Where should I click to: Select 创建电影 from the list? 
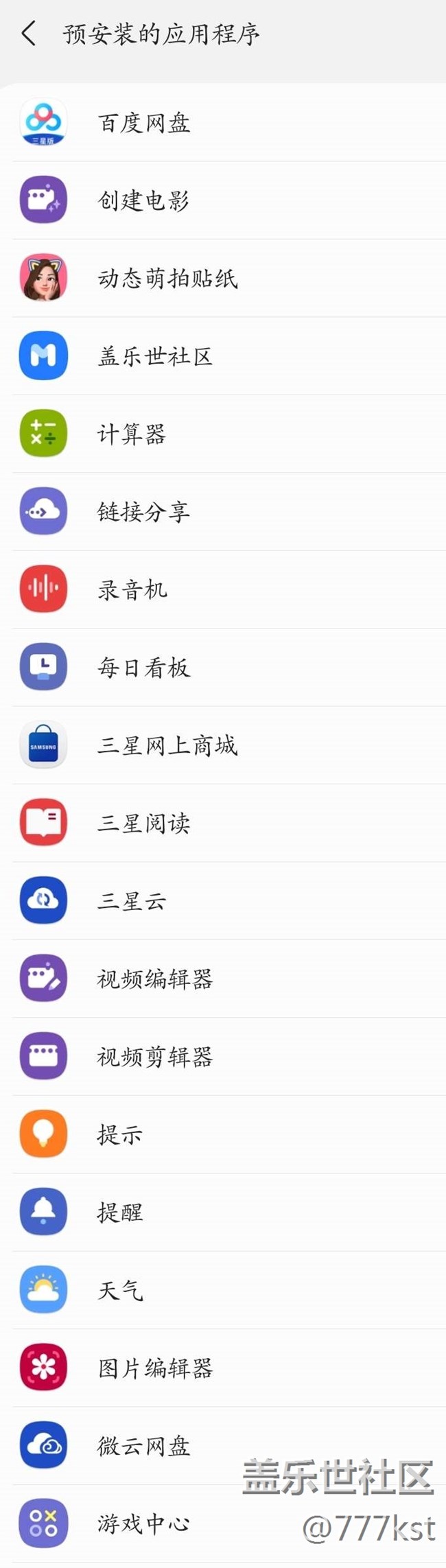143,200
